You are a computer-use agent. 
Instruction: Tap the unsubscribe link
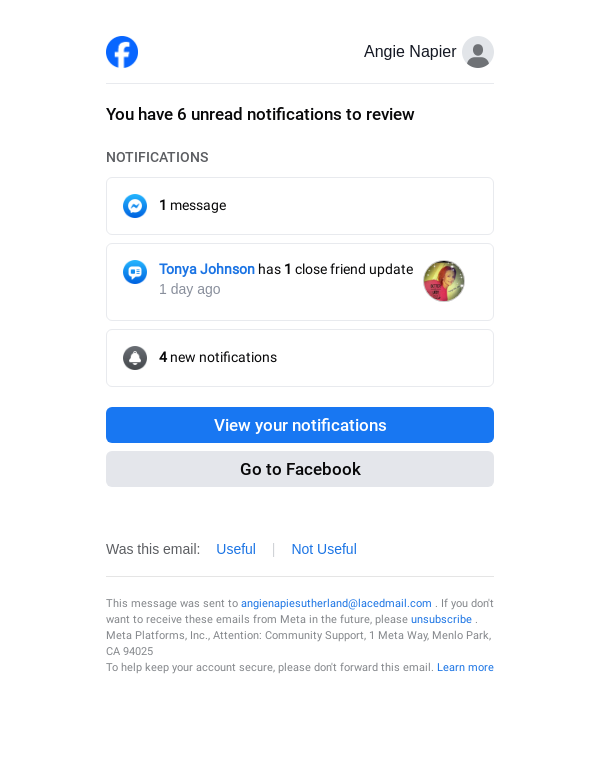pyautogui.click(x=441, y=620)
